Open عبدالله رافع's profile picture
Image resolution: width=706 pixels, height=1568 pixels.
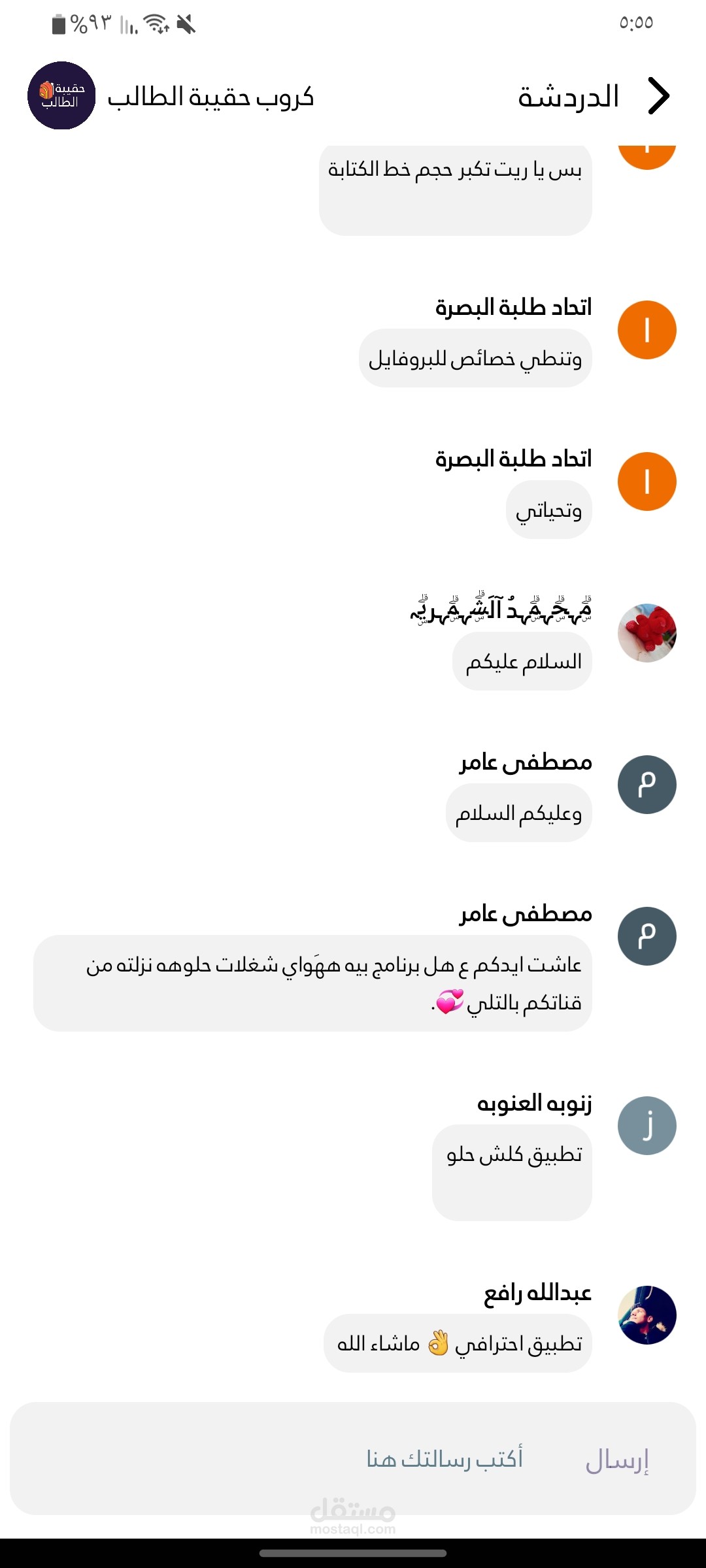pyautogui.click(x=647, y=1315)
